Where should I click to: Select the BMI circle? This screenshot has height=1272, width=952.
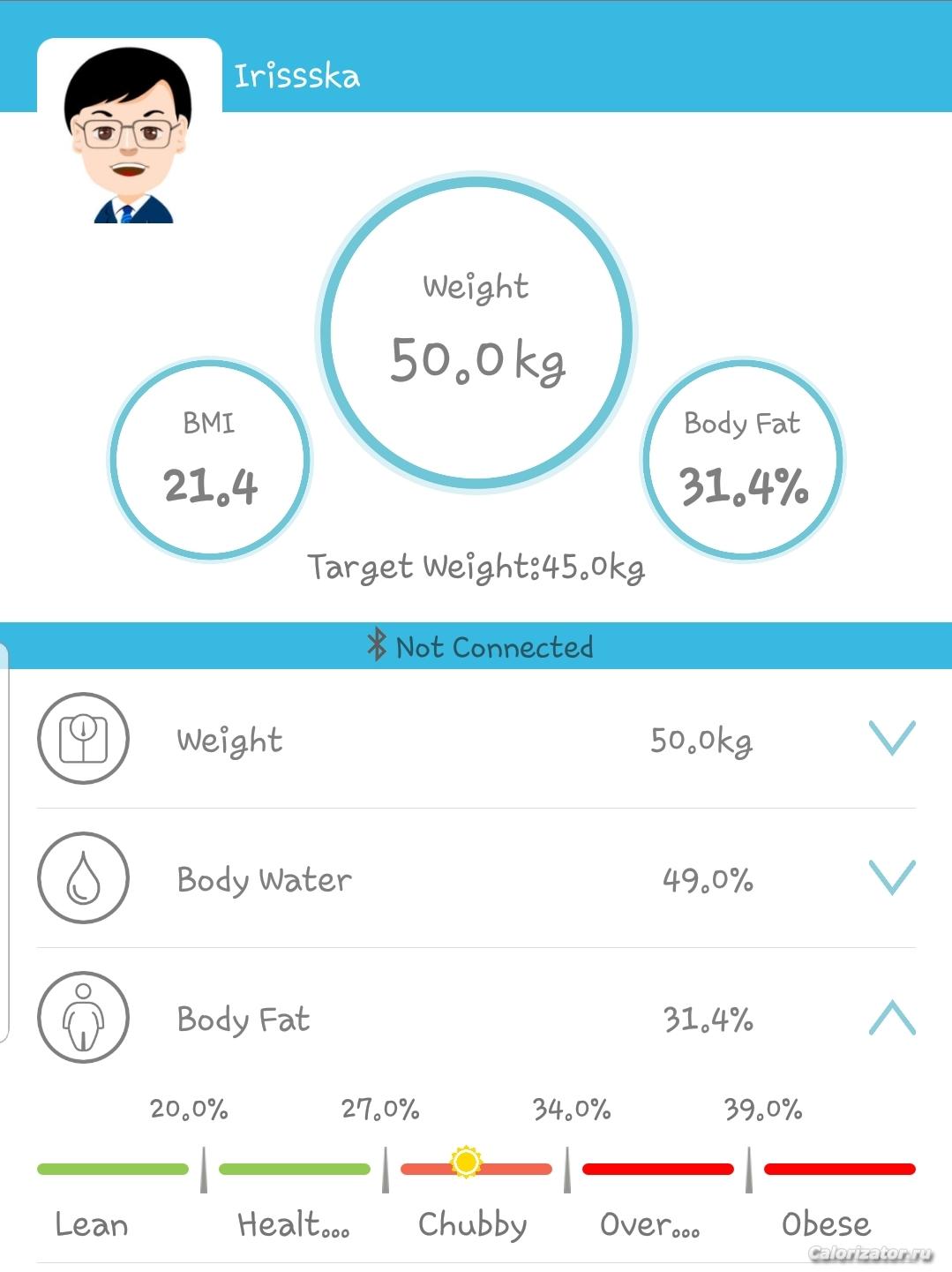tap(210, 459)
